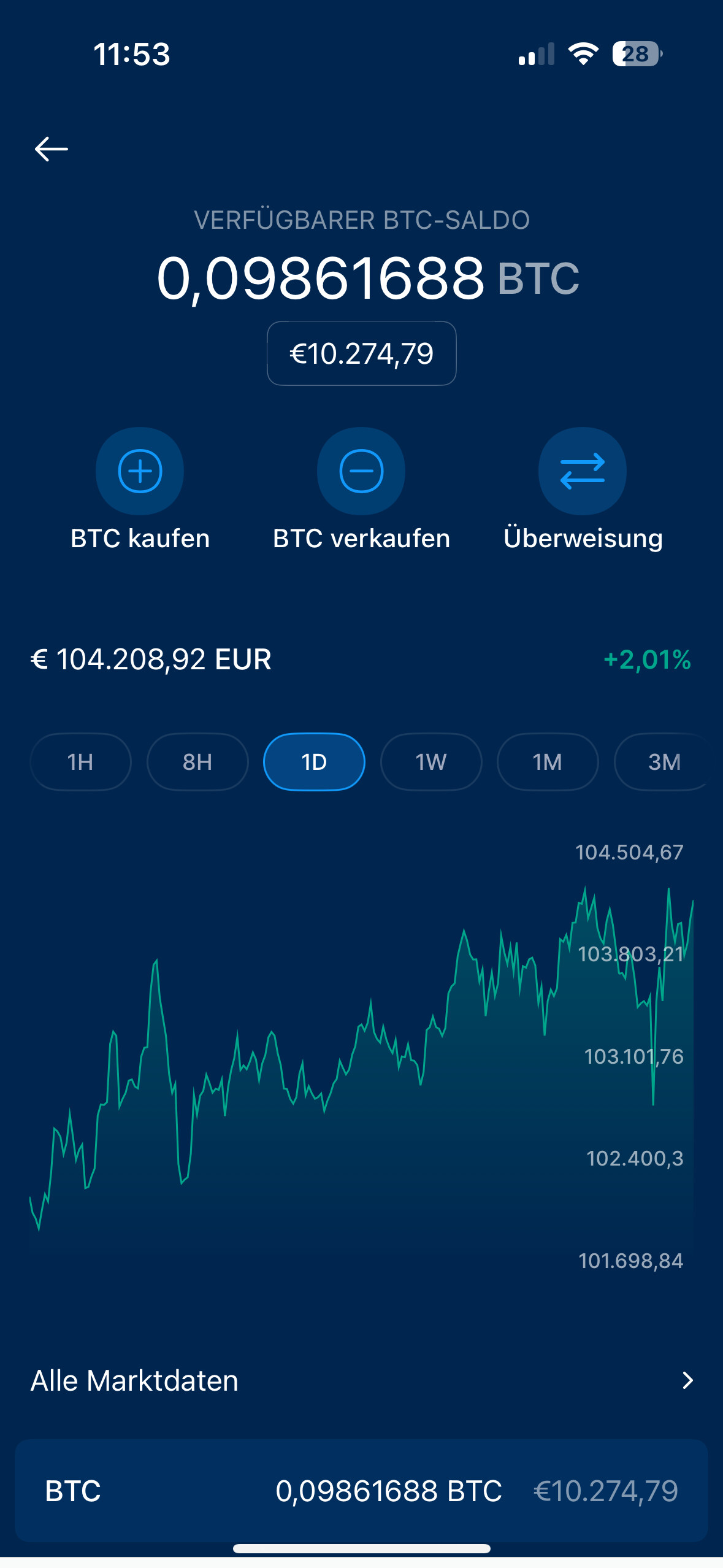Image resolution: width=723 pixels, height=1568 pixels.
Task: Select the 8H chart range
Action: tap(197, 762)
